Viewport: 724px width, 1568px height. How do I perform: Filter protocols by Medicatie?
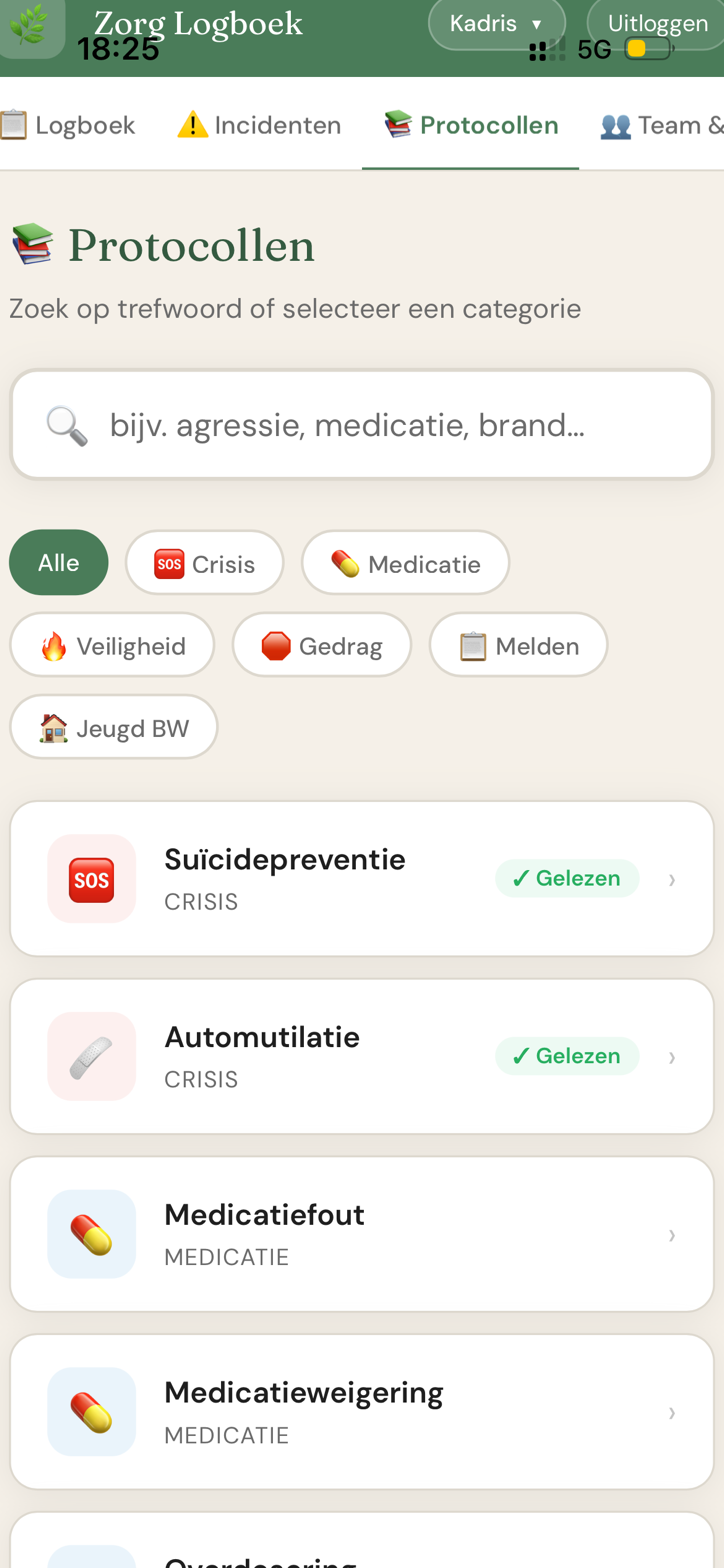(405, 563)
